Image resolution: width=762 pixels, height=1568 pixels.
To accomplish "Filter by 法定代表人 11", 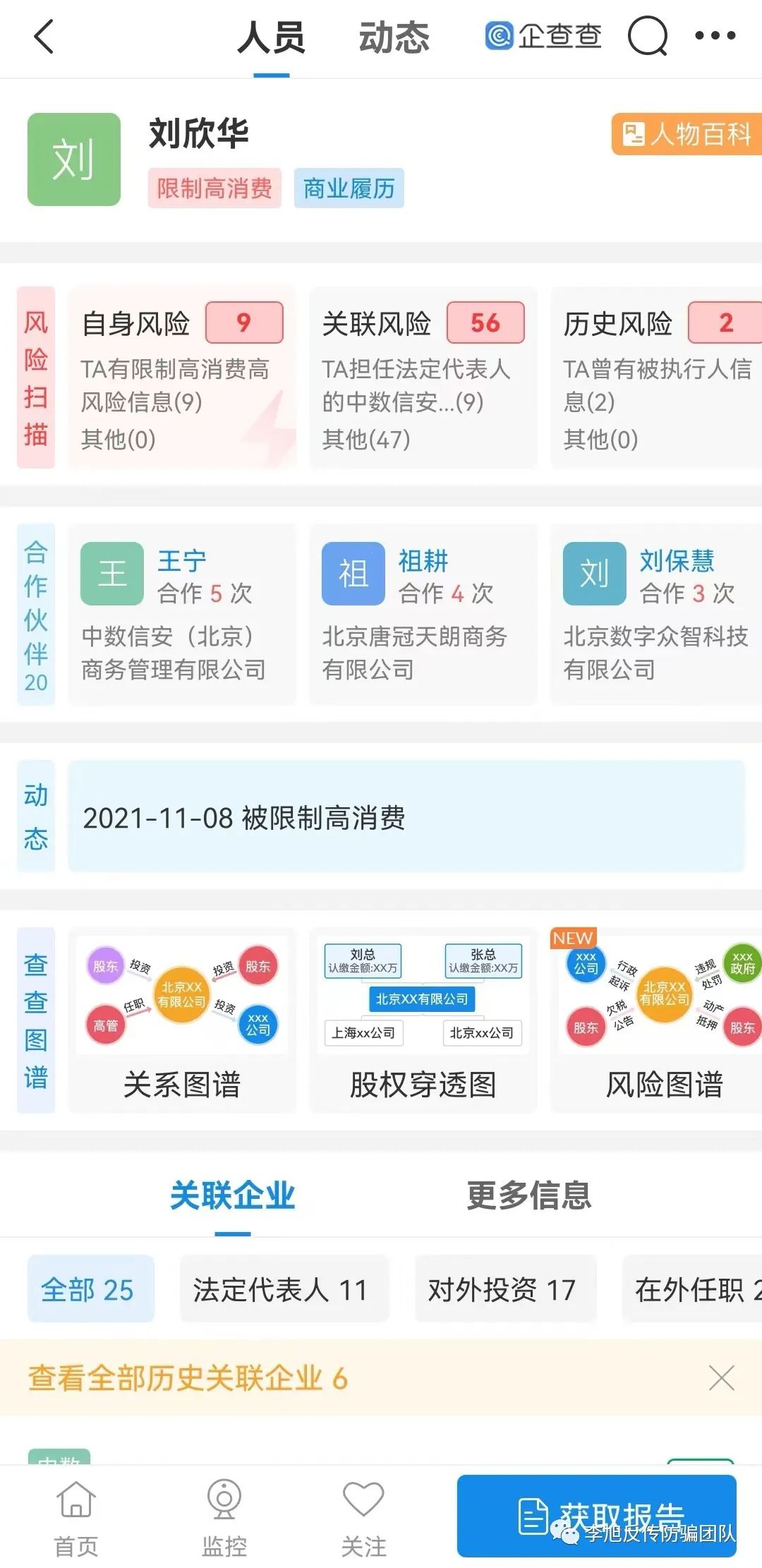I will [284, 1289].
